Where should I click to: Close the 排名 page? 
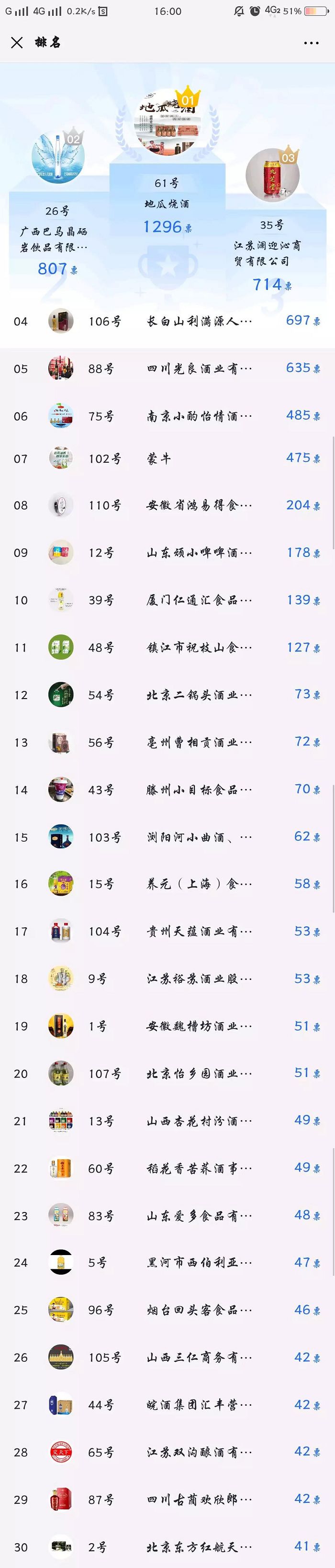pos(17,42)
